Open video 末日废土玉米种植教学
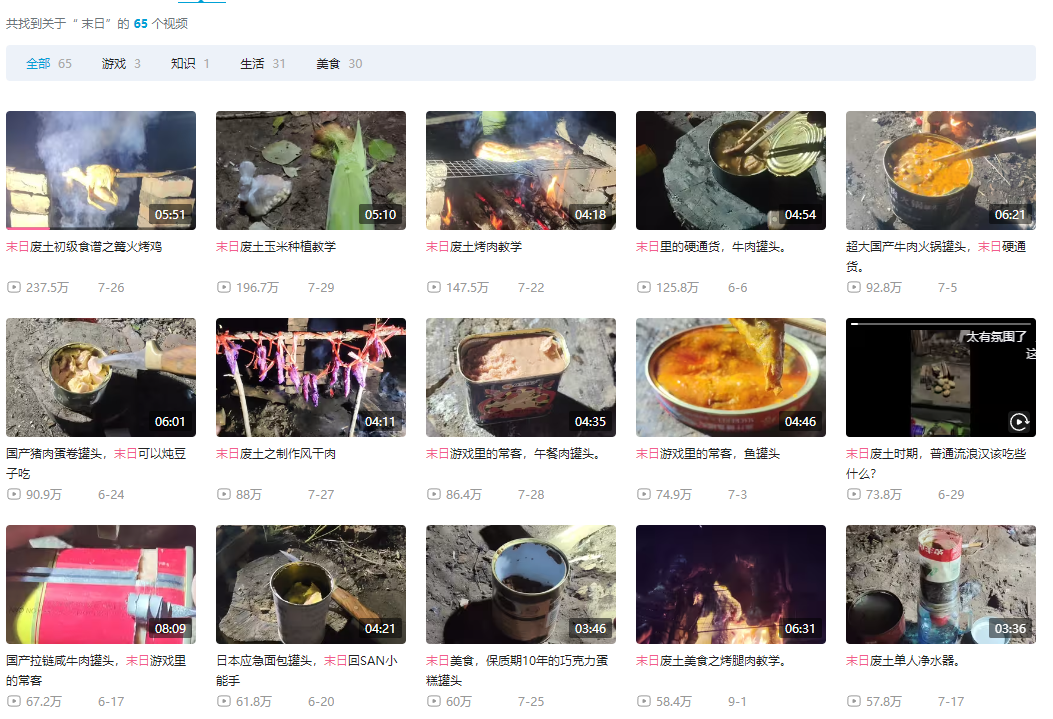 (x=311, y=170)
